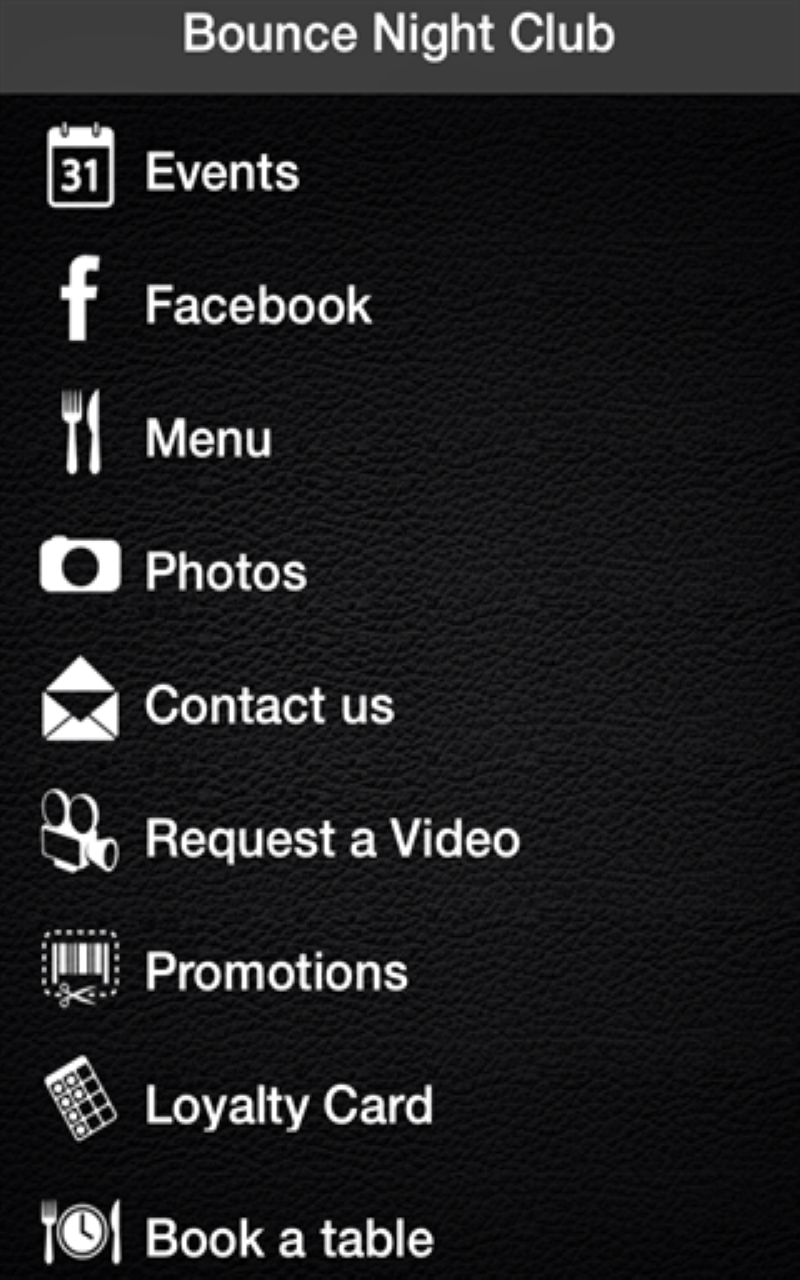The height and width of the screenshot is (1280, 800).
Task: Tap the Bounce Night Club title bar
Action: (400, 35)
